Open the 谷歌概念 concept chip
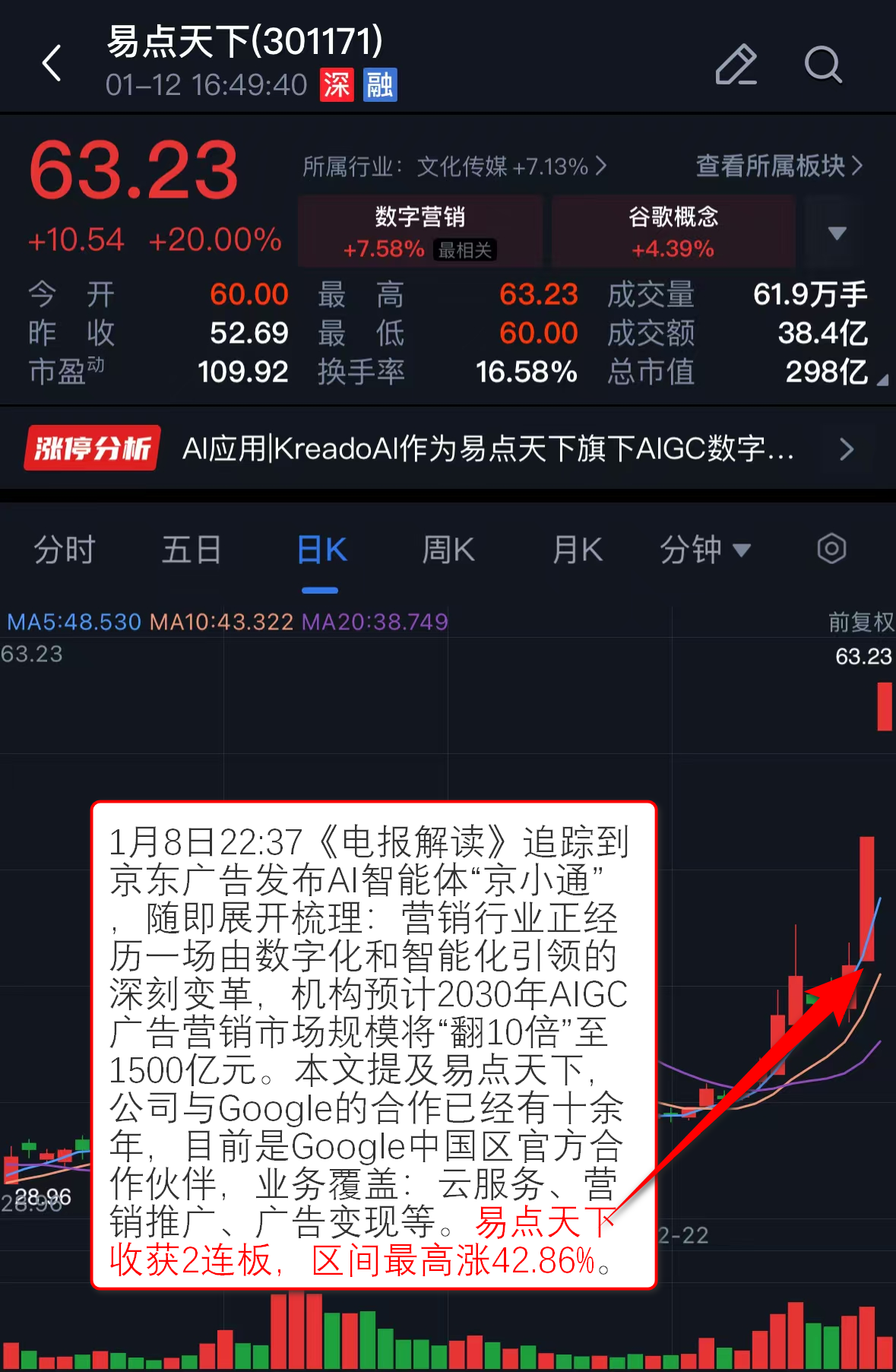The height and width of the screenshot is (1372, 896). 673,231
